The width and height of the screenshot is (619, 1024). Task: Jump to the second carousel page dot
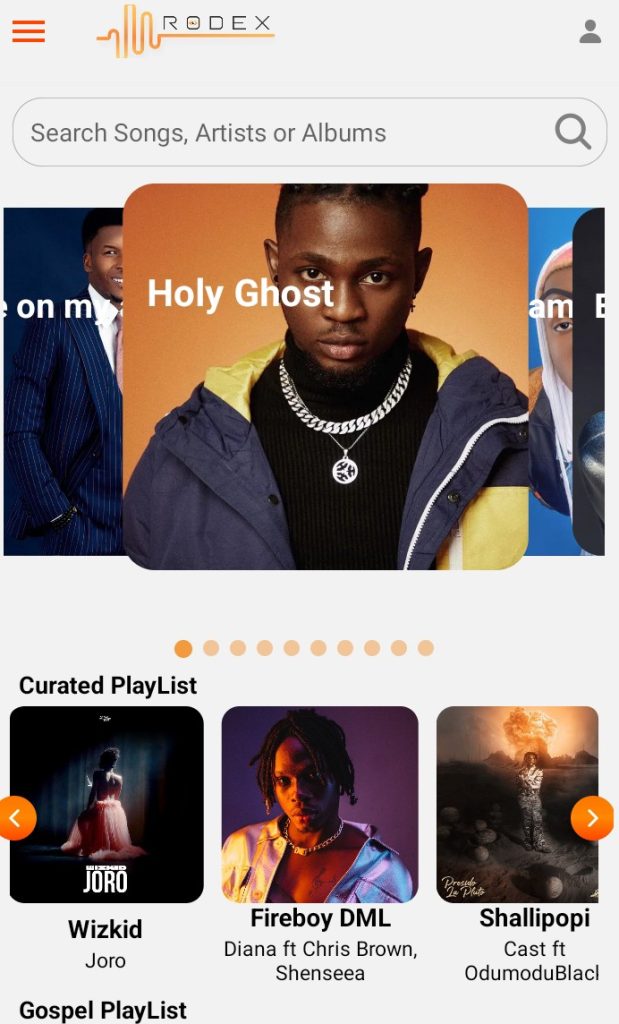[211, 648]
